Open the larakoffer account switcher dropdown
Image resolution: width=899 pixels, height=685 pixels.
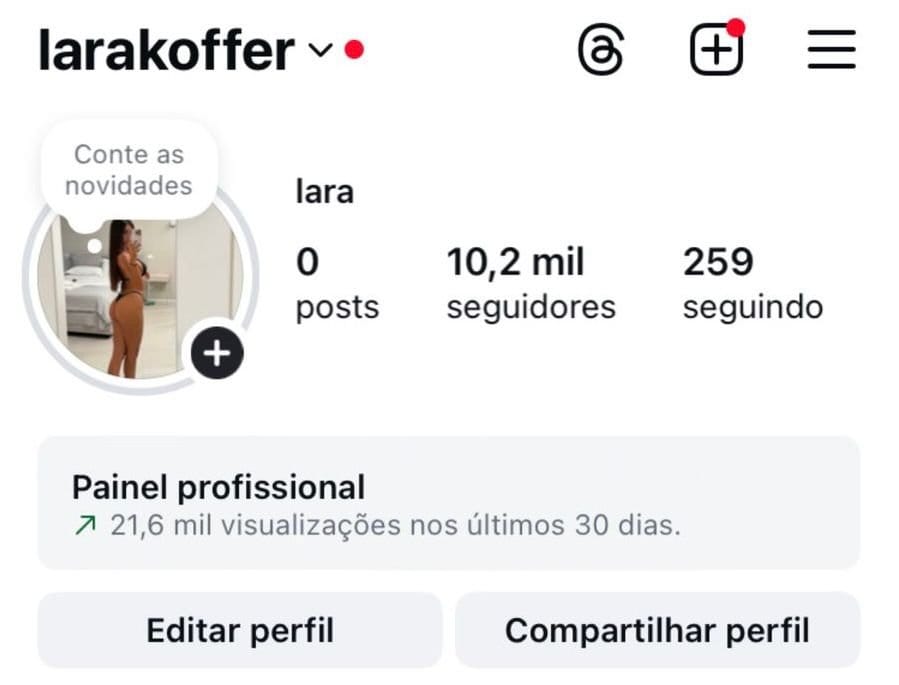319,50
